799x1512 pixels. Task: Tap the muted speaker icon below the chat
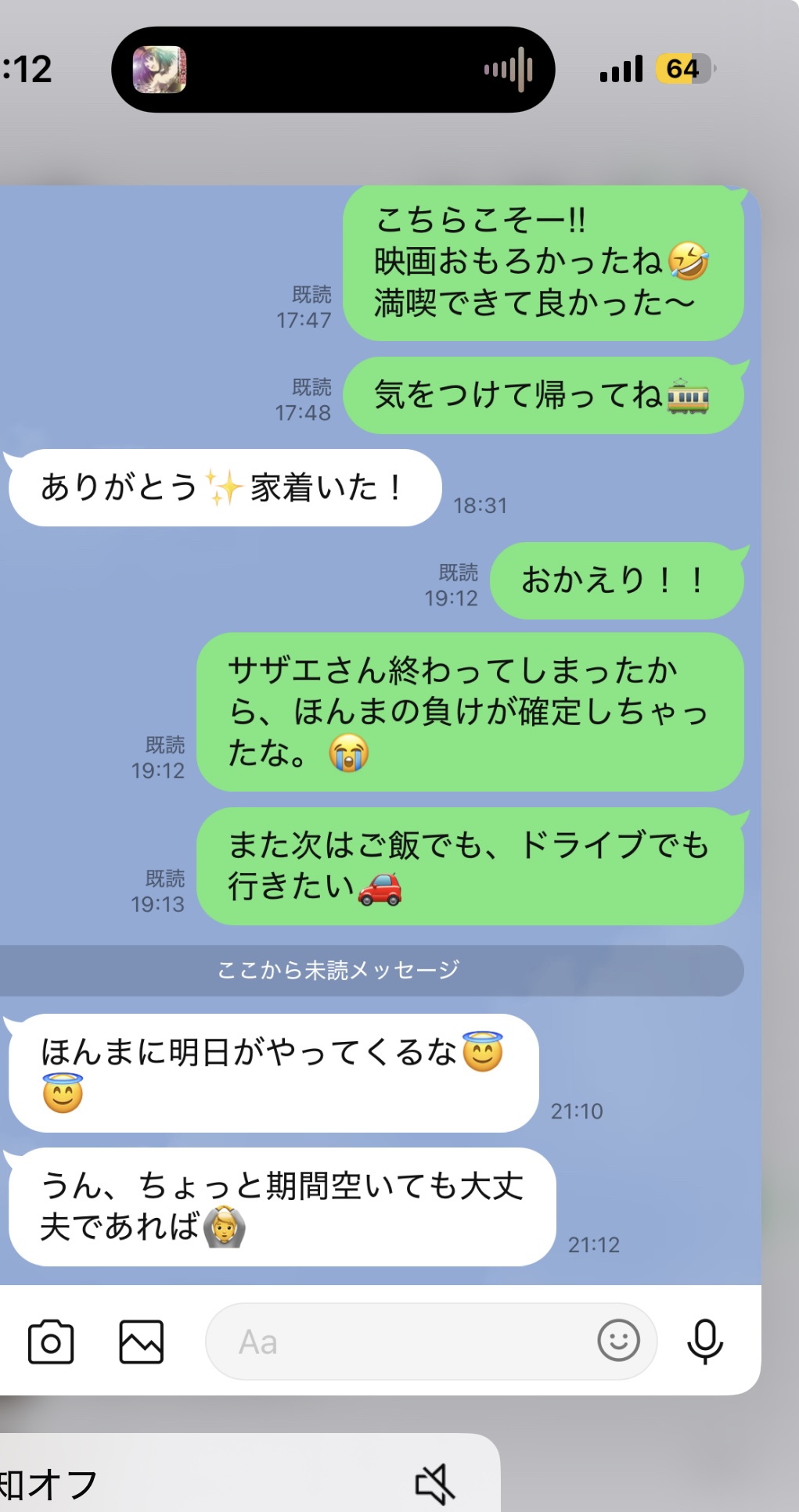[x=435, y=1484]
